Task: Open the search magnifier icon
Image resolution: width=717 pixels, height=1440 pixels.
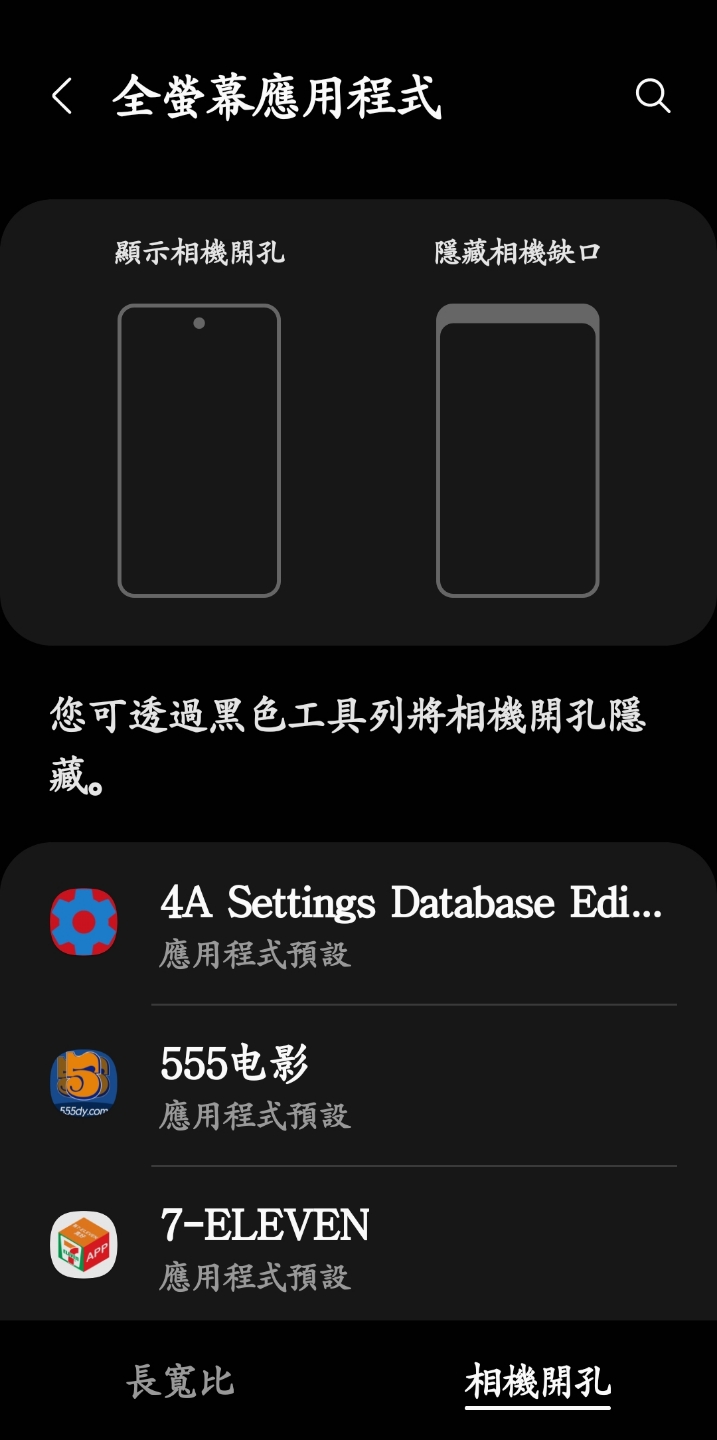Action: [x=652, y=97]
